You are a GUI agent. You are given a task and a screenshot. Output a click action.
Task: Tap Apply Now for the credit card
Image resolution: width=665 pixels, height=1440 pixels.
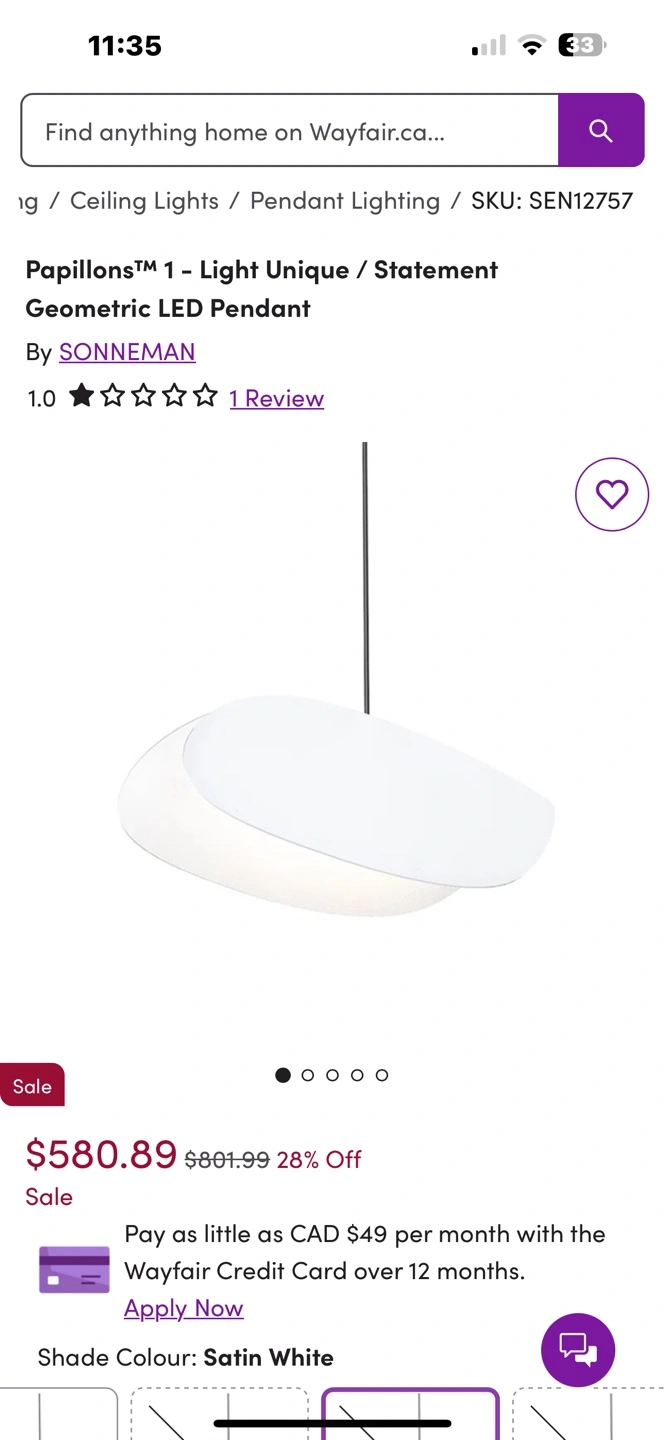184,1308
